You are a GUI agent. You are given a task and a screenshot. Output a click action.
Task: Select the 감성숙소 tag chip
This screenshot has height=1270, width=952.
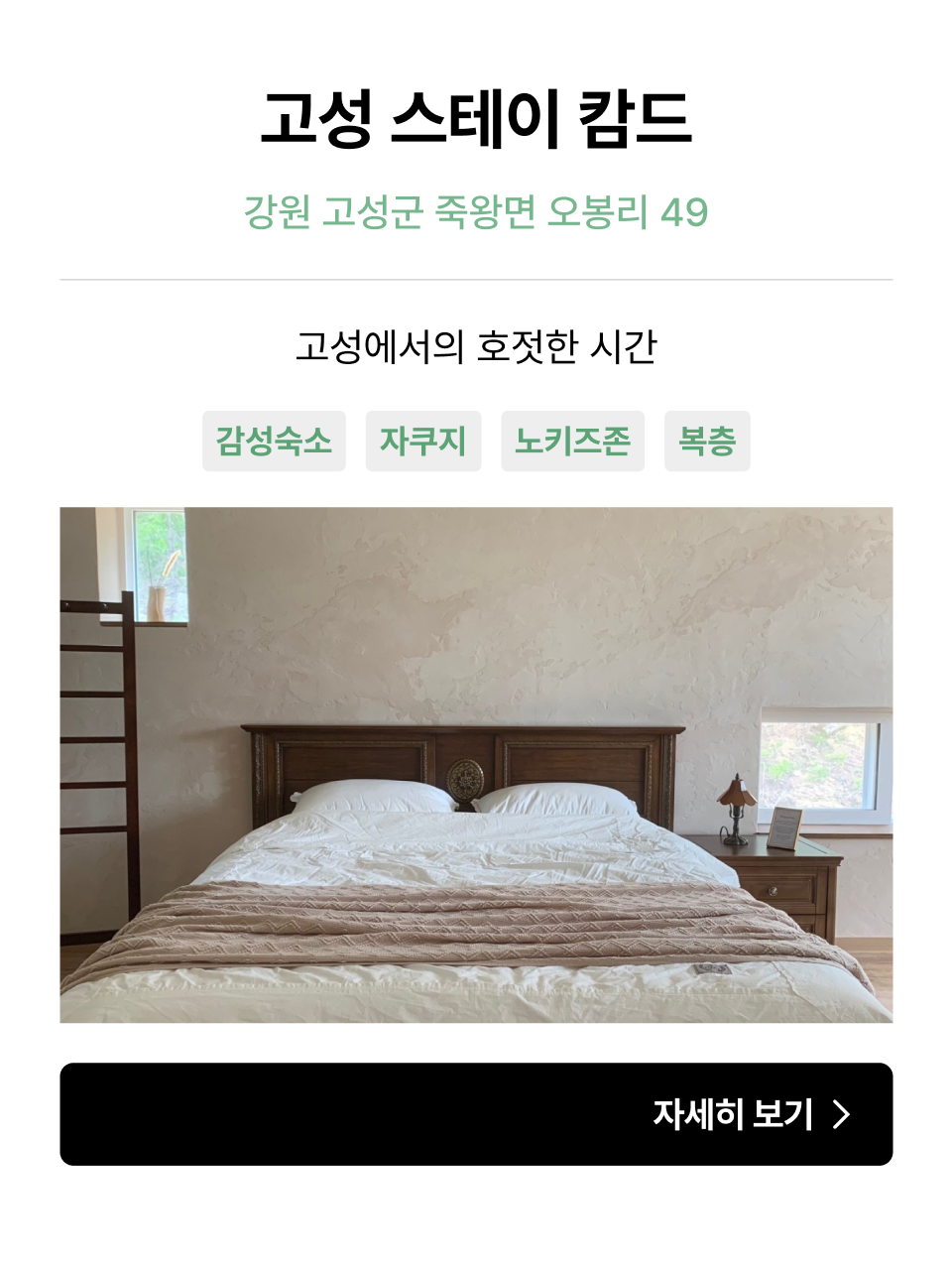click(x=274, y=442)
